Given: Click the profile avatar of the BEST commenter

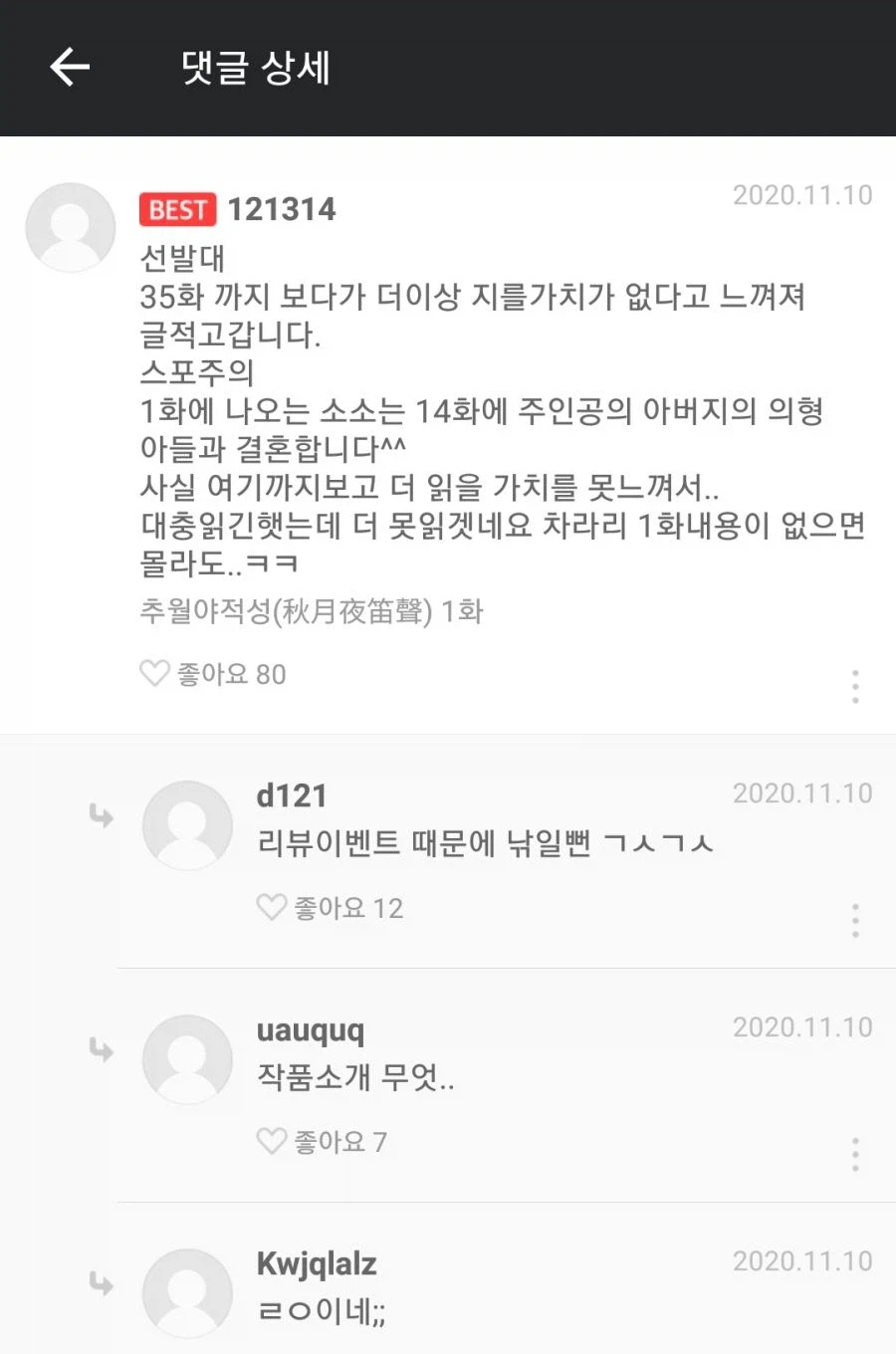Looking at the screenshot, I should click(70, 227).
